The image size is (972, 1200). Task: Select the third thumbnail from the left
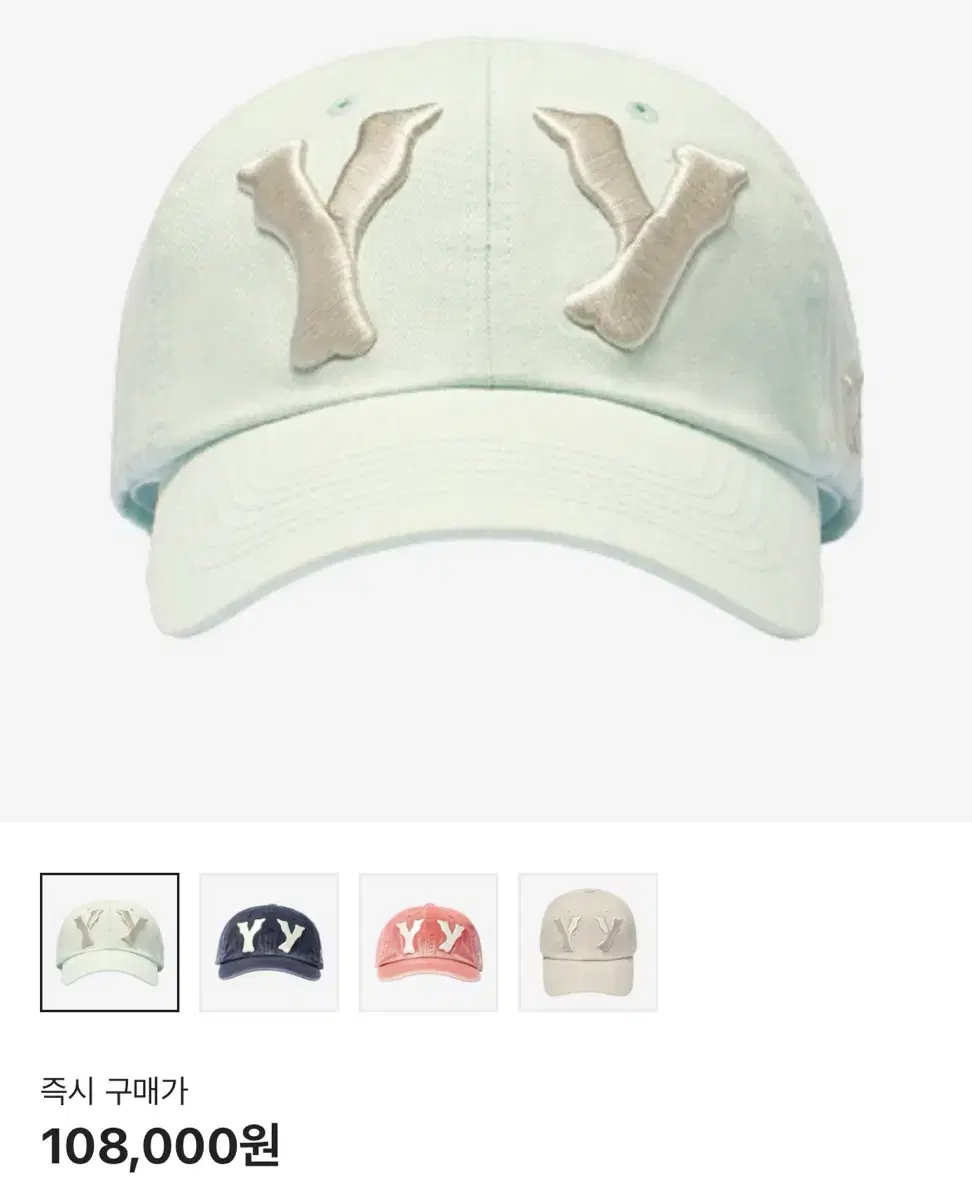point(426,938)
